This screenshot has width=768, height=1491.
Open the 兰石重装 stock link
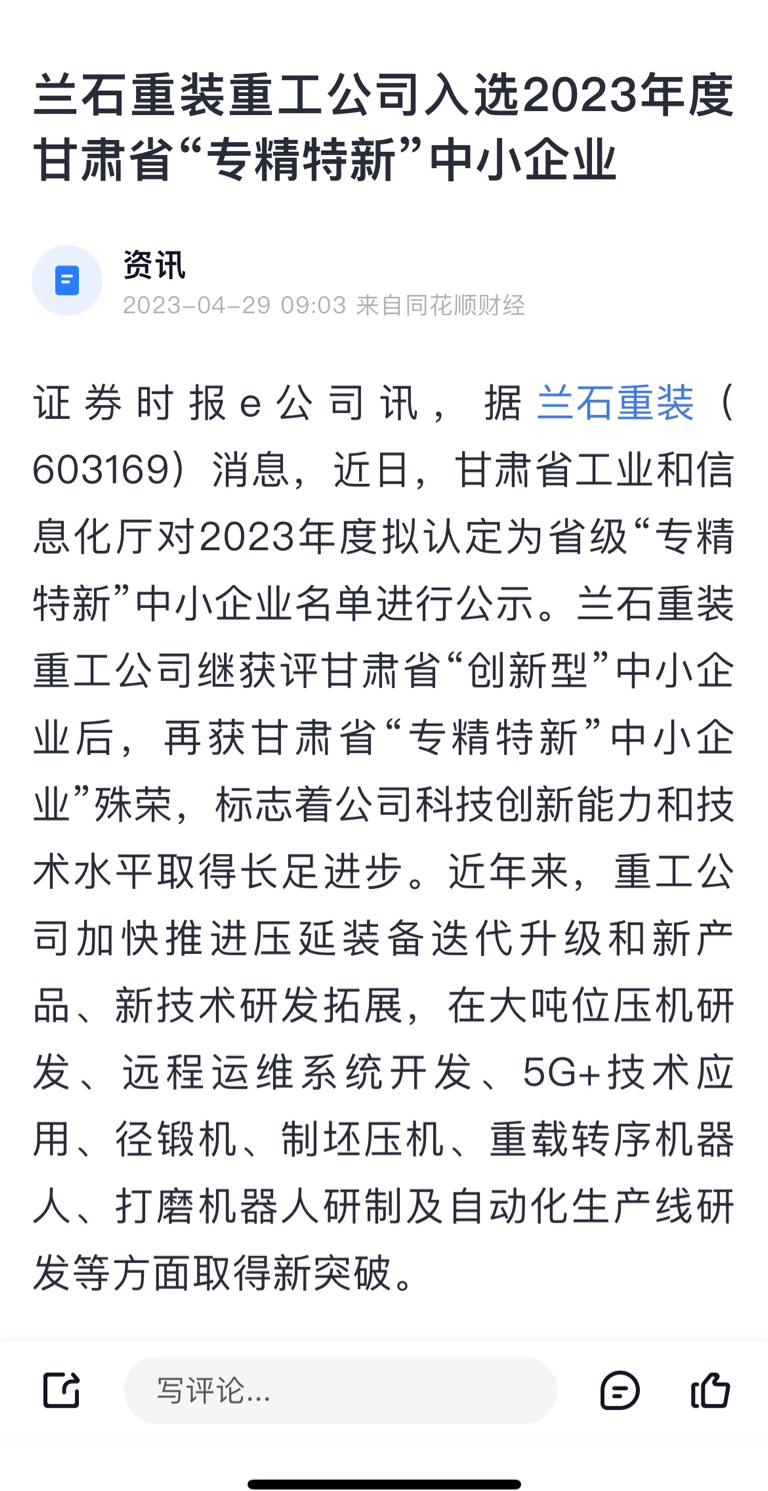615,405
